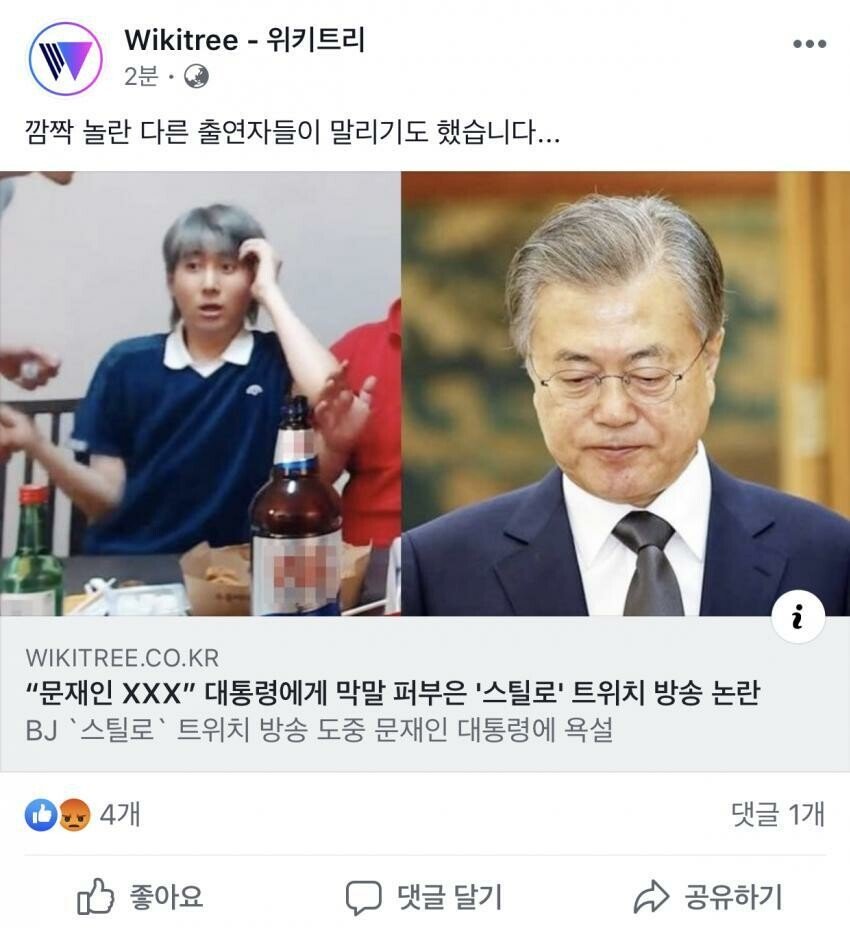Open the Wikitree page profile picture
The width and height of the screenshot is (850, 928).
[65, 58]
